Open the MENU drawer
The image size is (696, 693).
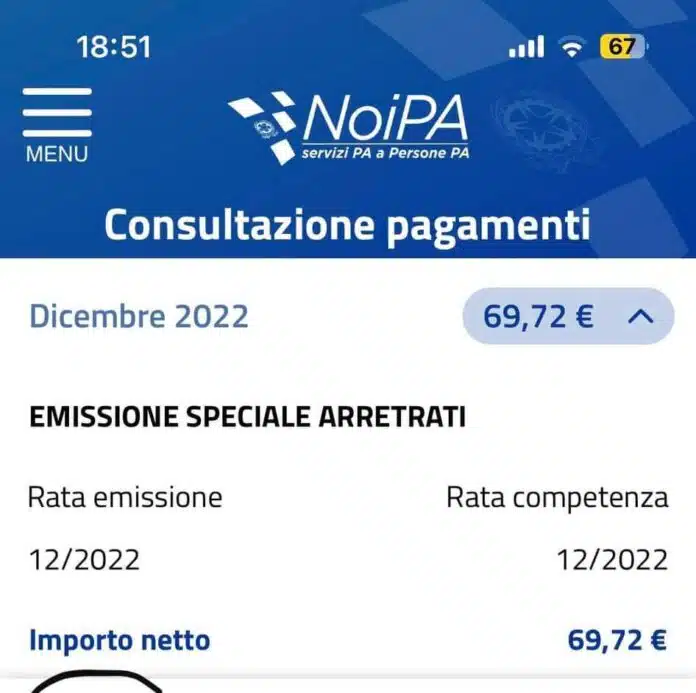click(57, 123)
